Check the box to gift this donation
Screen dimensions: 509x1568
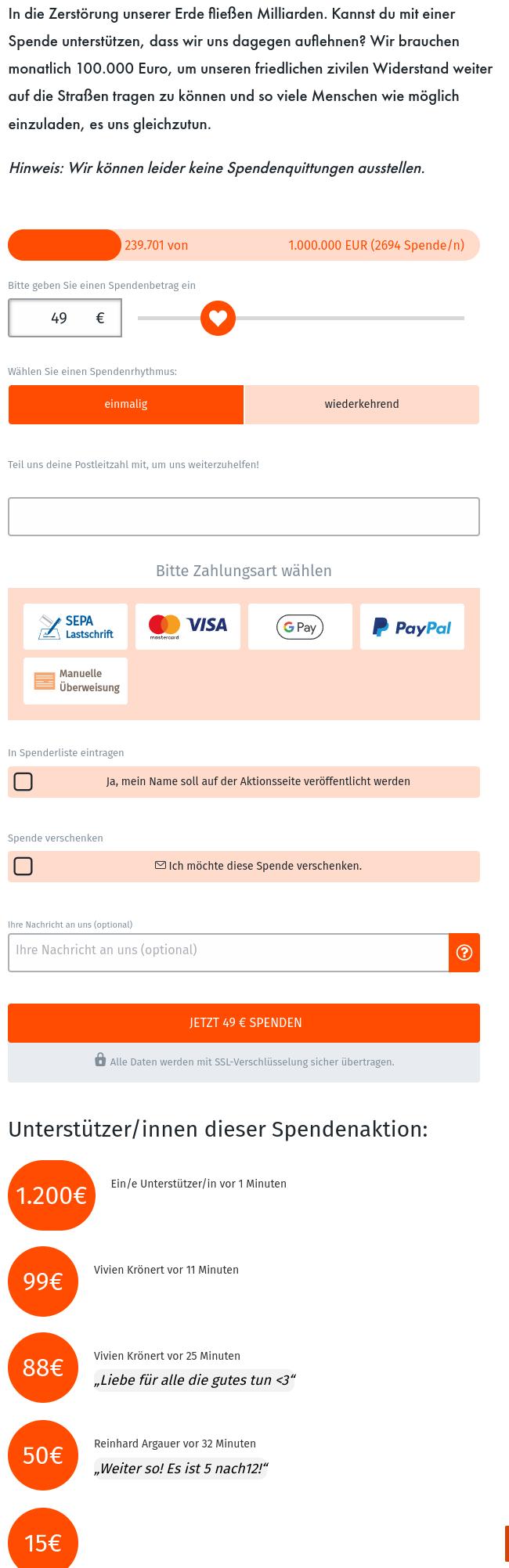coord(23,867)
